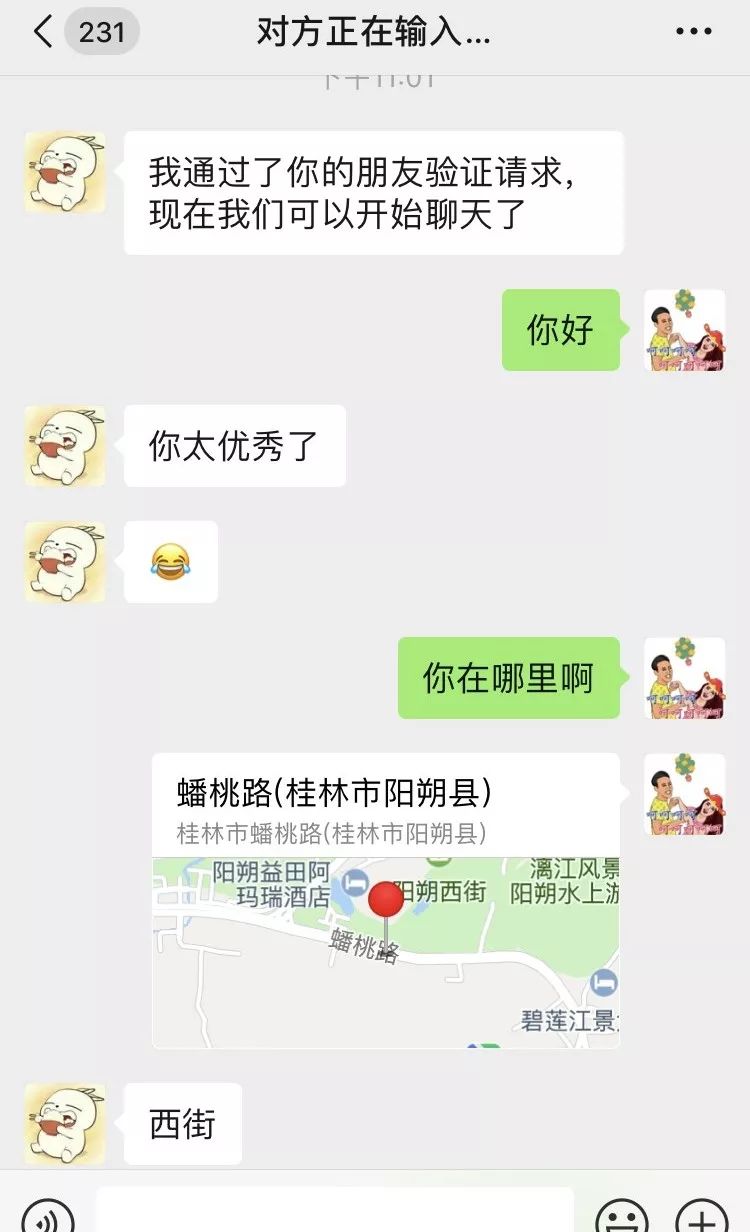This screenshot has width=750, height=1232.
Task: Tap the message input field
Action: coord(335,1212)
